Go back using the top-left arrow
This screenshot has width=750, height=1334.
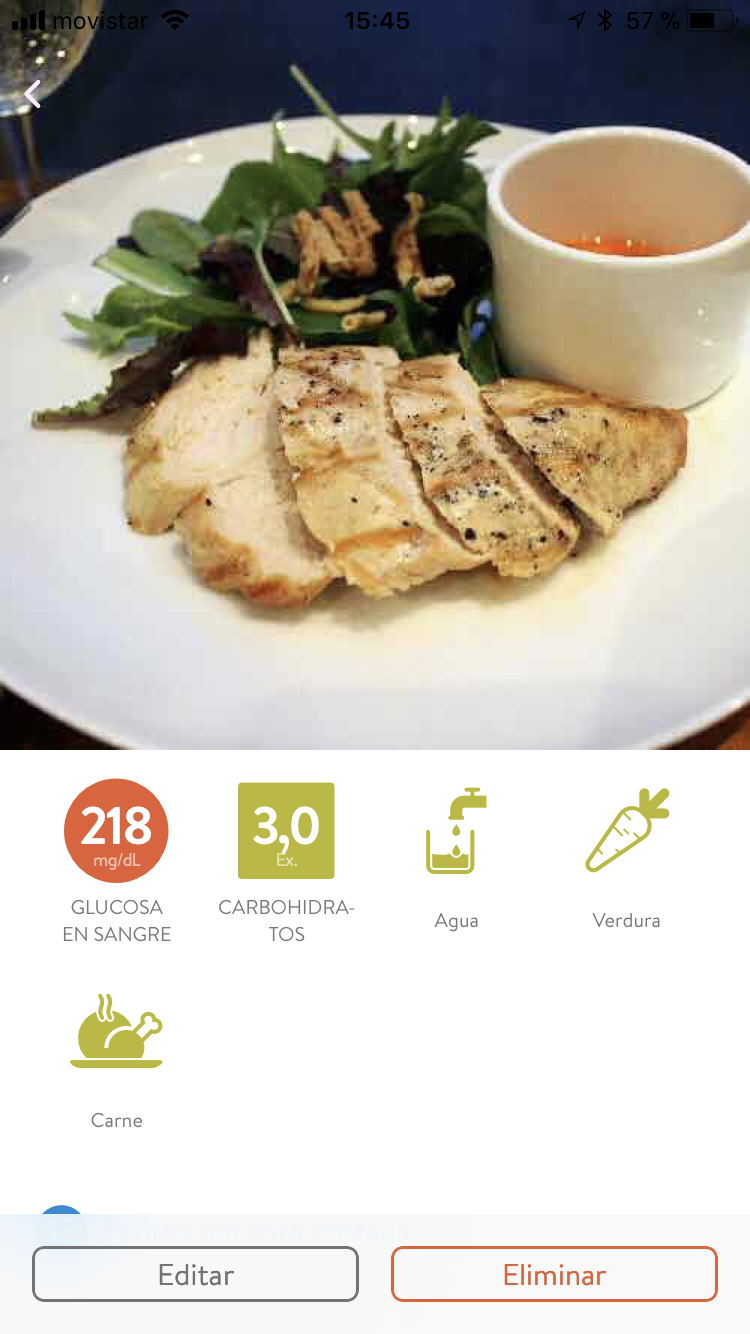point(33,94)
